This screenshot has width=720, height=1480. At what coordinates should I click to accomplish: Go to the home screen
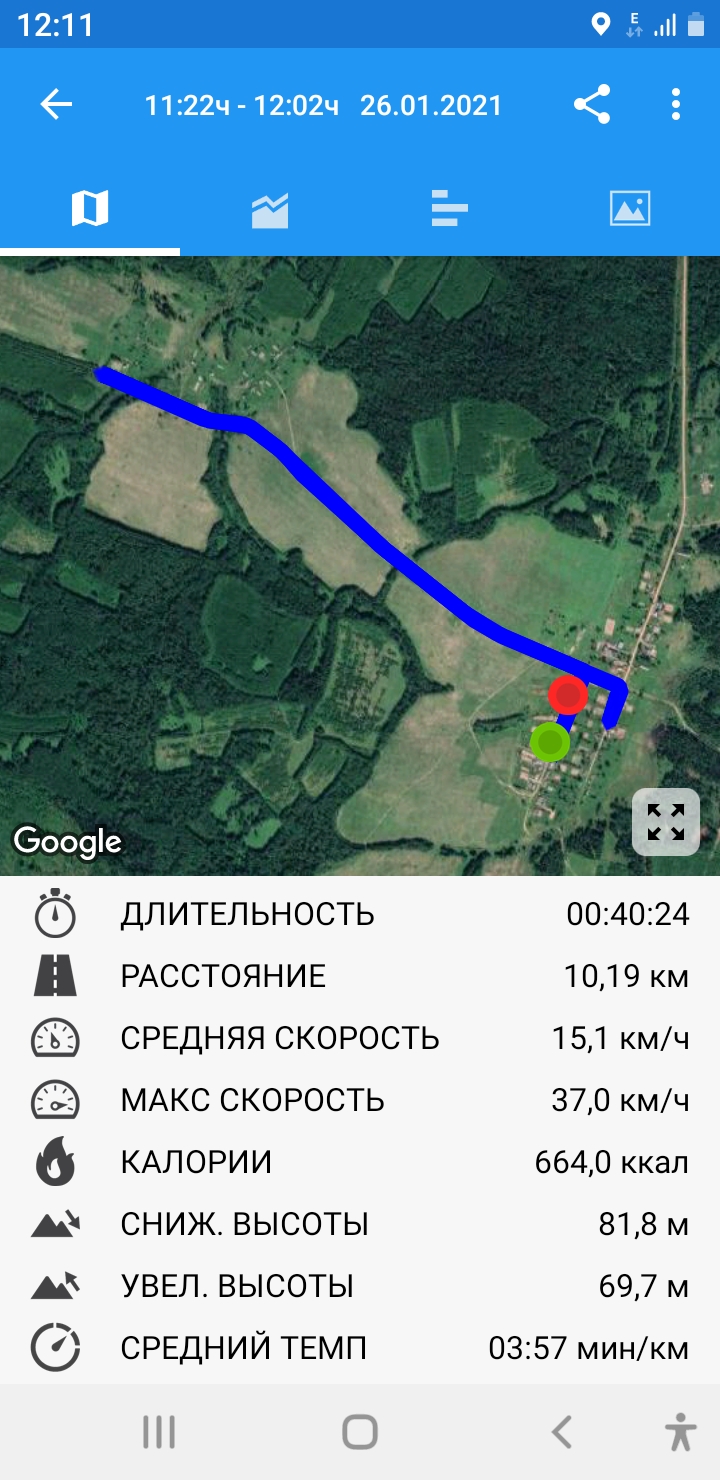pyautogui.click(x=360, y=1432)
